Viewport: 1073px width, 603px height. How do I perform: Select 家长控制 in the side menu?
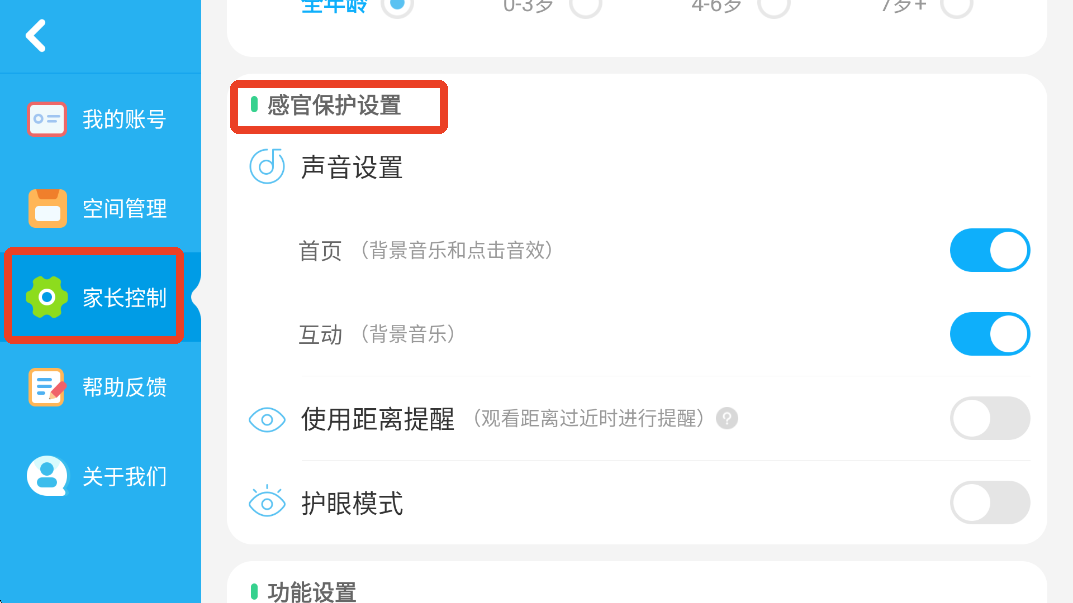(x=96, y=297)
